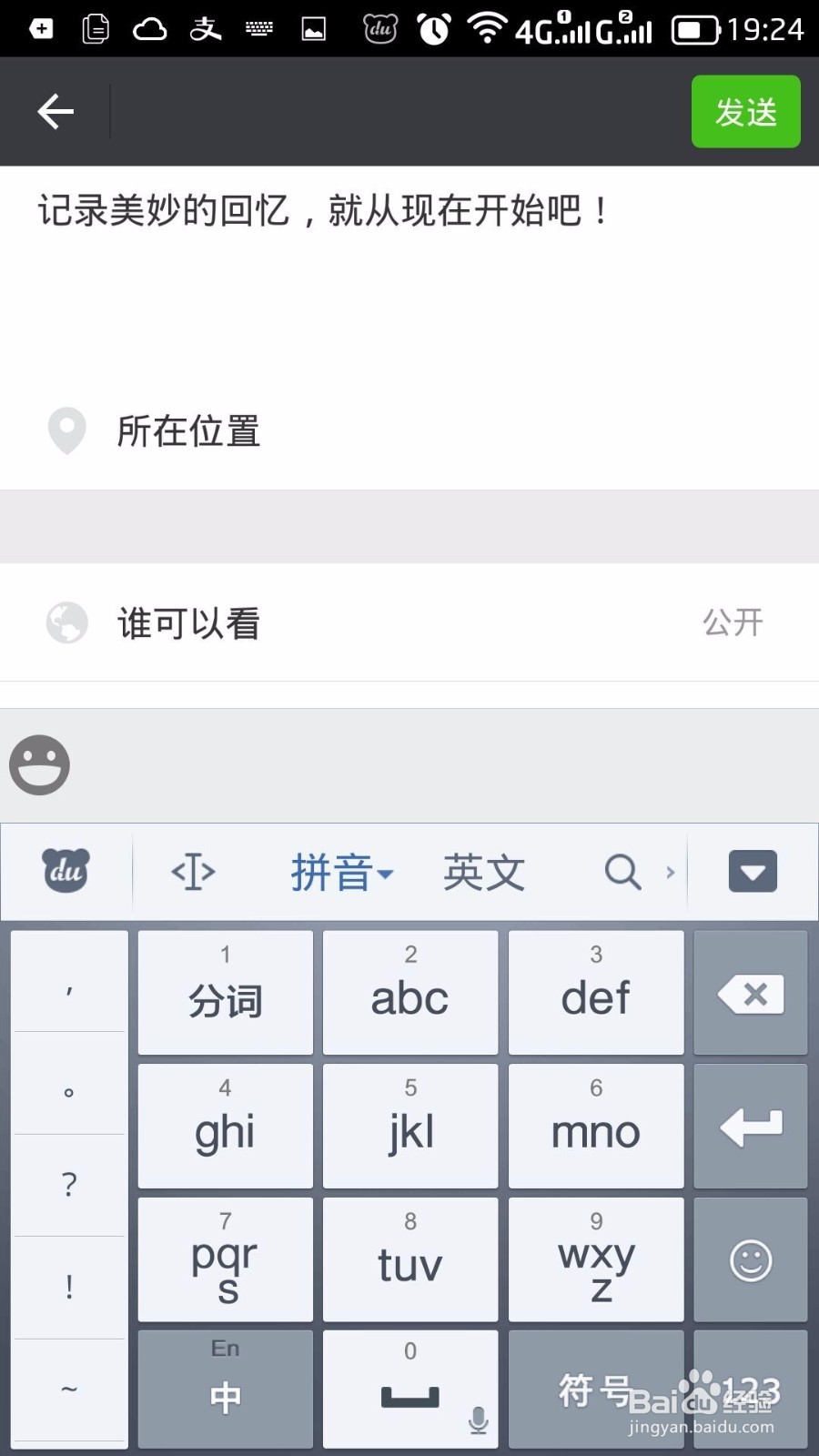Viewport: 819px width, 1456px height.
Task: Tap 公开 to change post visibility
Action: point(733,622)
